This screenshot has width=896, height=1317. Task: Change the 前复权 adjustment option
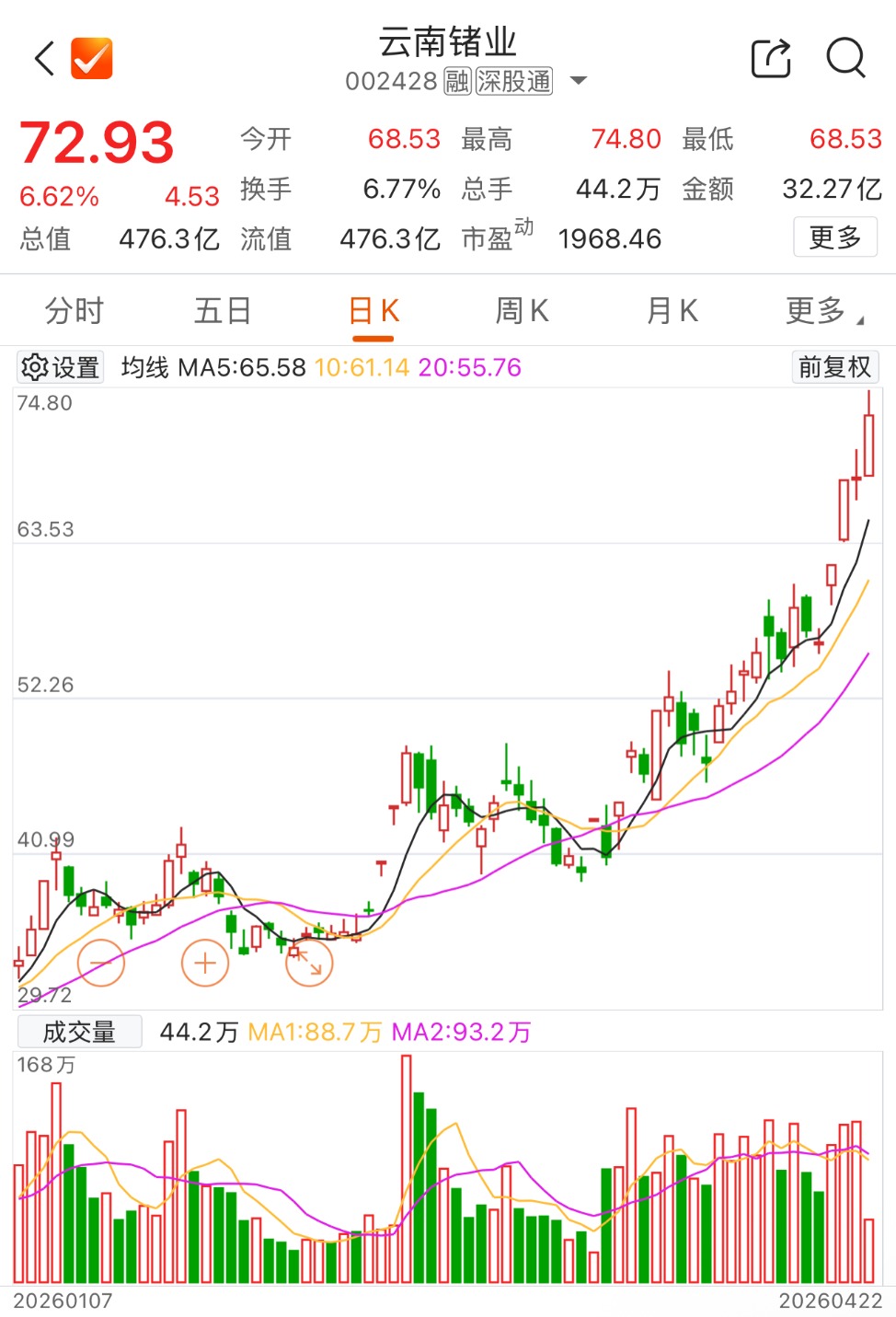click(x=834, y=367)
